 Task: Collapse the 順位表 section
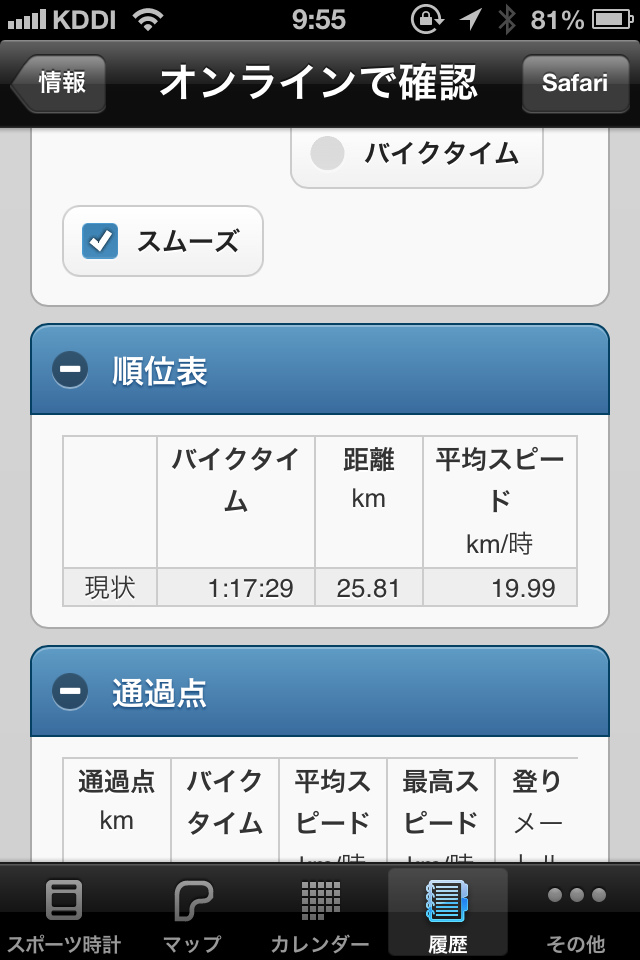[71, 370]
